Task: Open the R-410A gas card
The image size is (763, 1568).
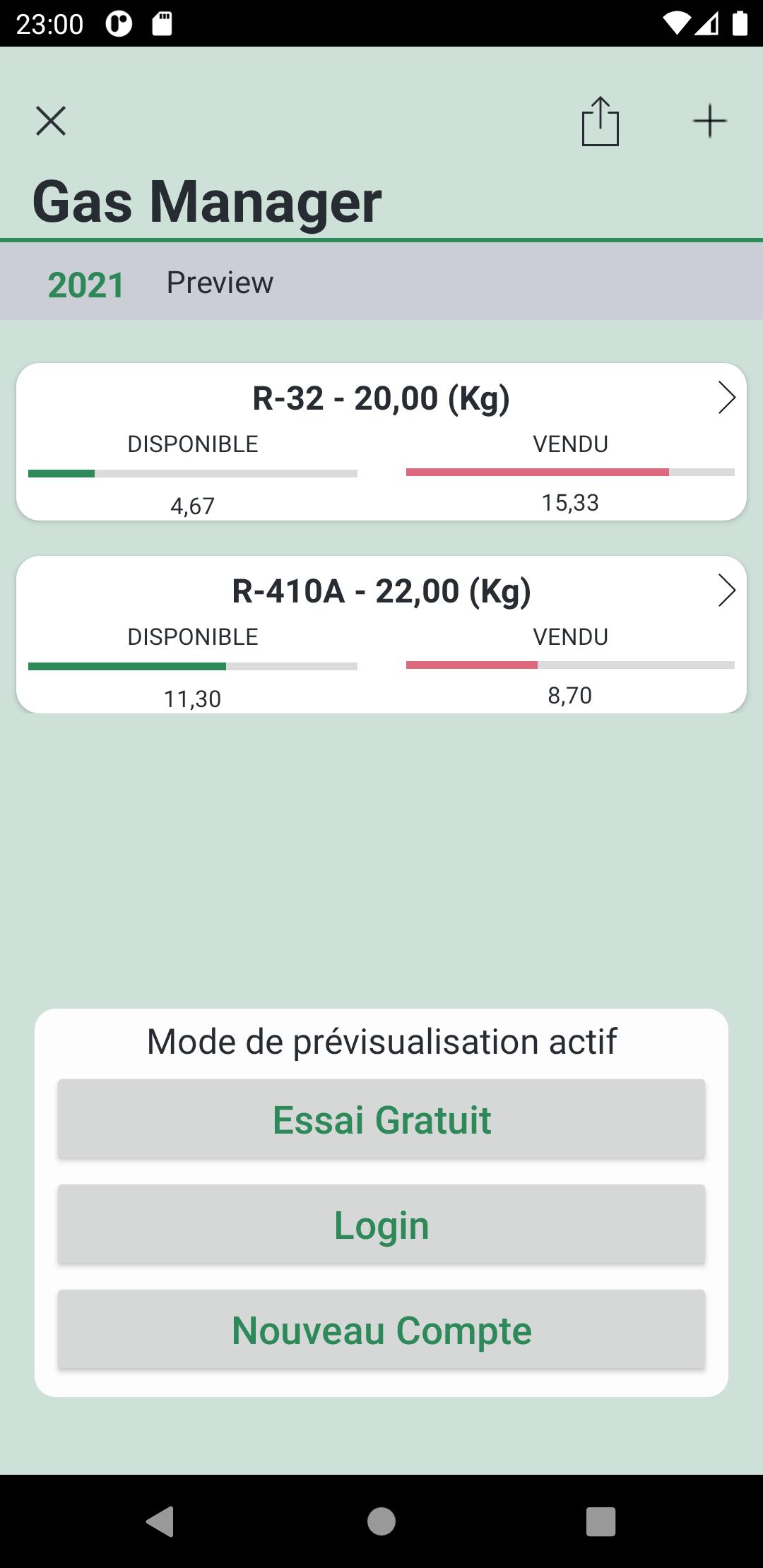Action: [381, 635]
